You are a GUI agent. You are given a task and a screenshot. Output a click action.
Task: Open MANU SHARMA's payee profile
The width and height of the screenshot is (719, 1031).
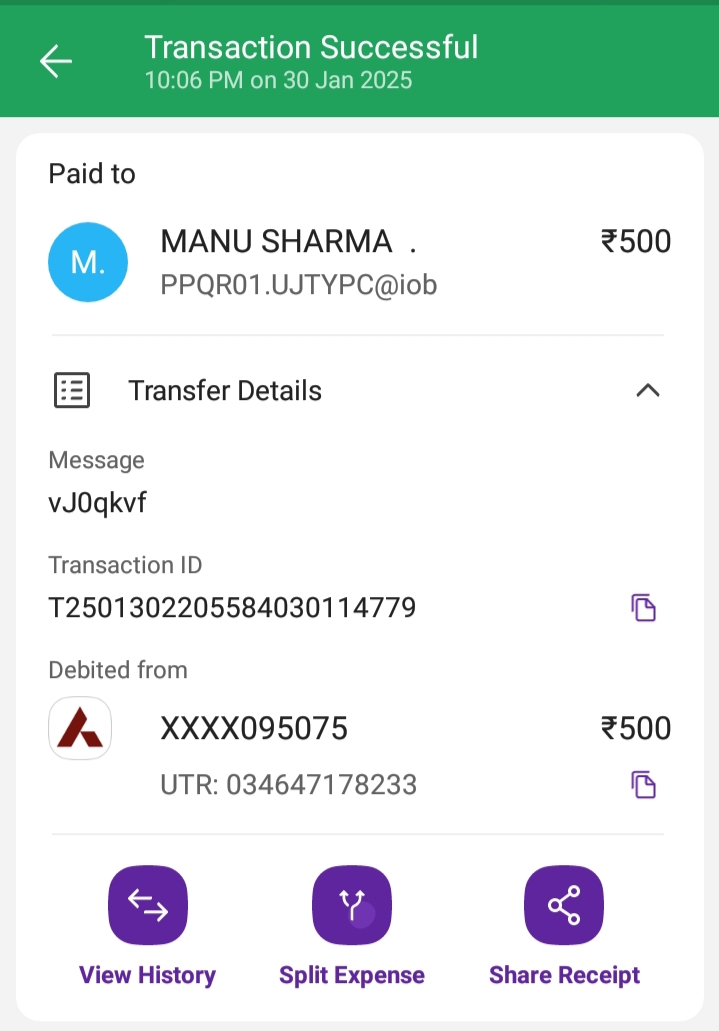tap(88, 262)
